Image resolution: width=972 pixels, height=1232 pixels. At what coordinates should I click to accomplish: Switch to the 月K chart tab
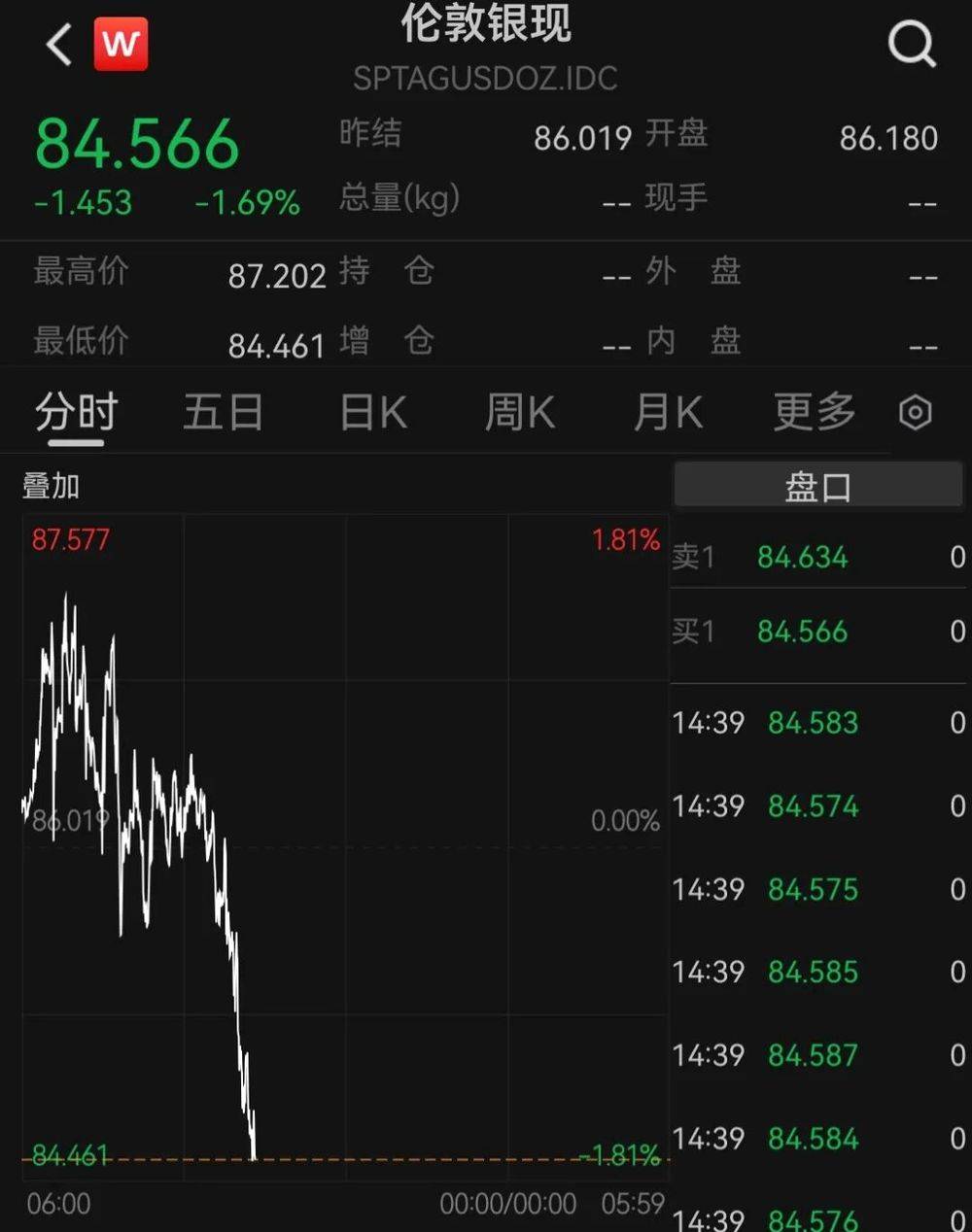click(x=668, y=412)
